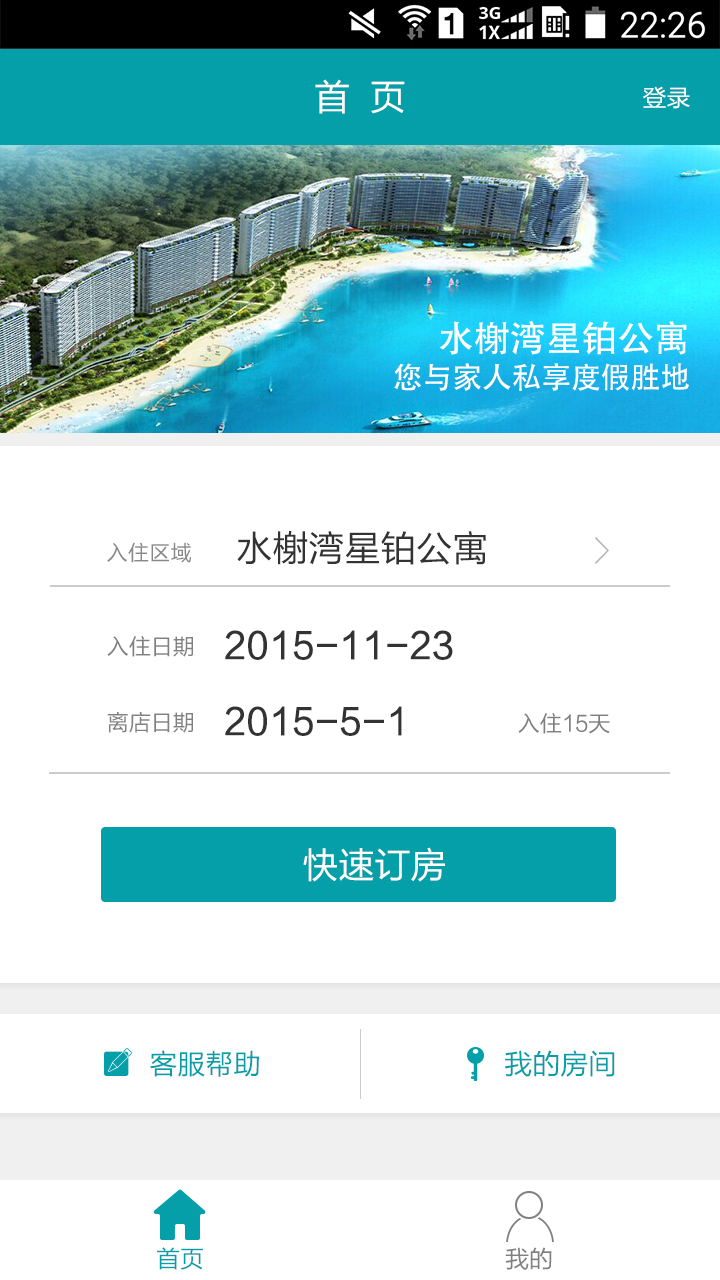Select the 入住区域 check-in area row

click(360, 550)
